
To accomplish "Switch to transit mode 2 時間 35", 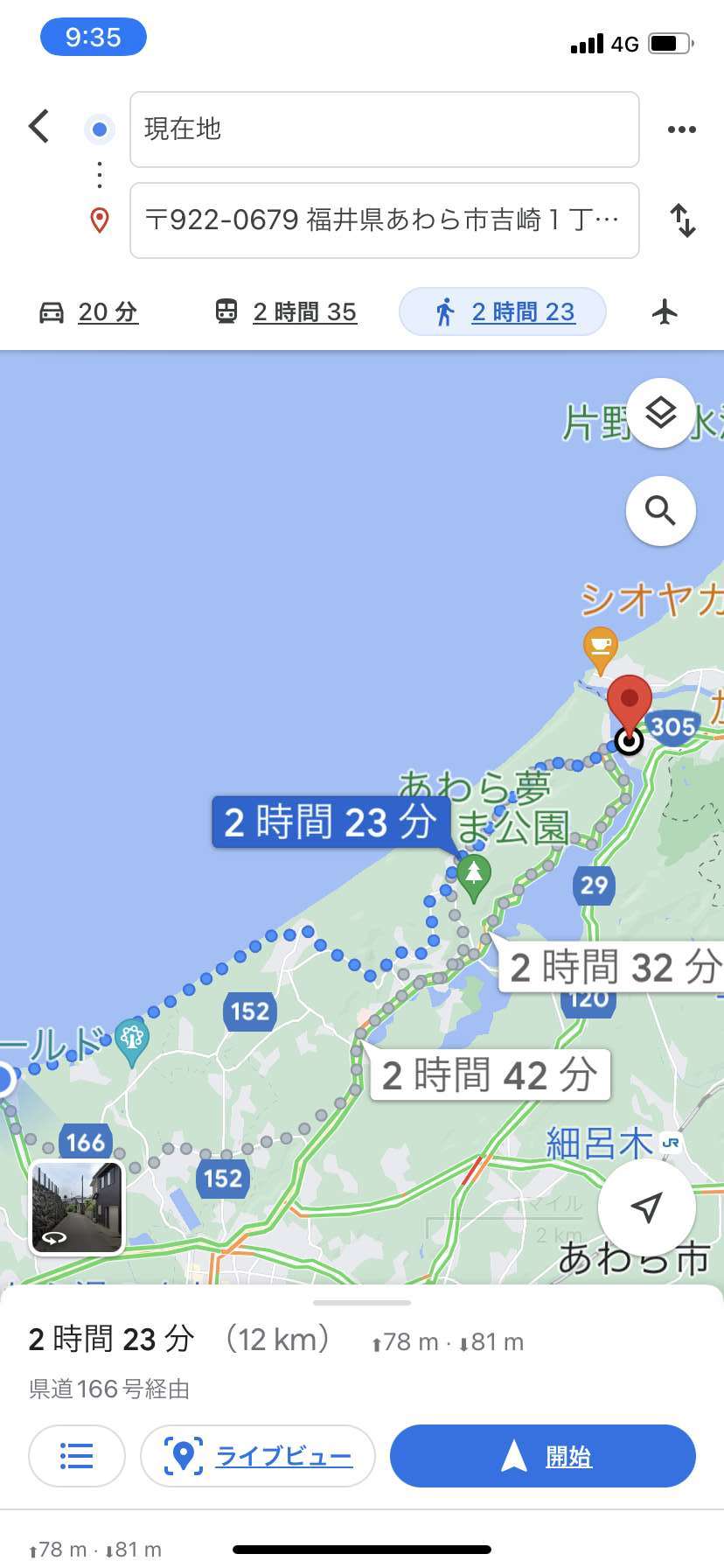I will coord(286,311).
